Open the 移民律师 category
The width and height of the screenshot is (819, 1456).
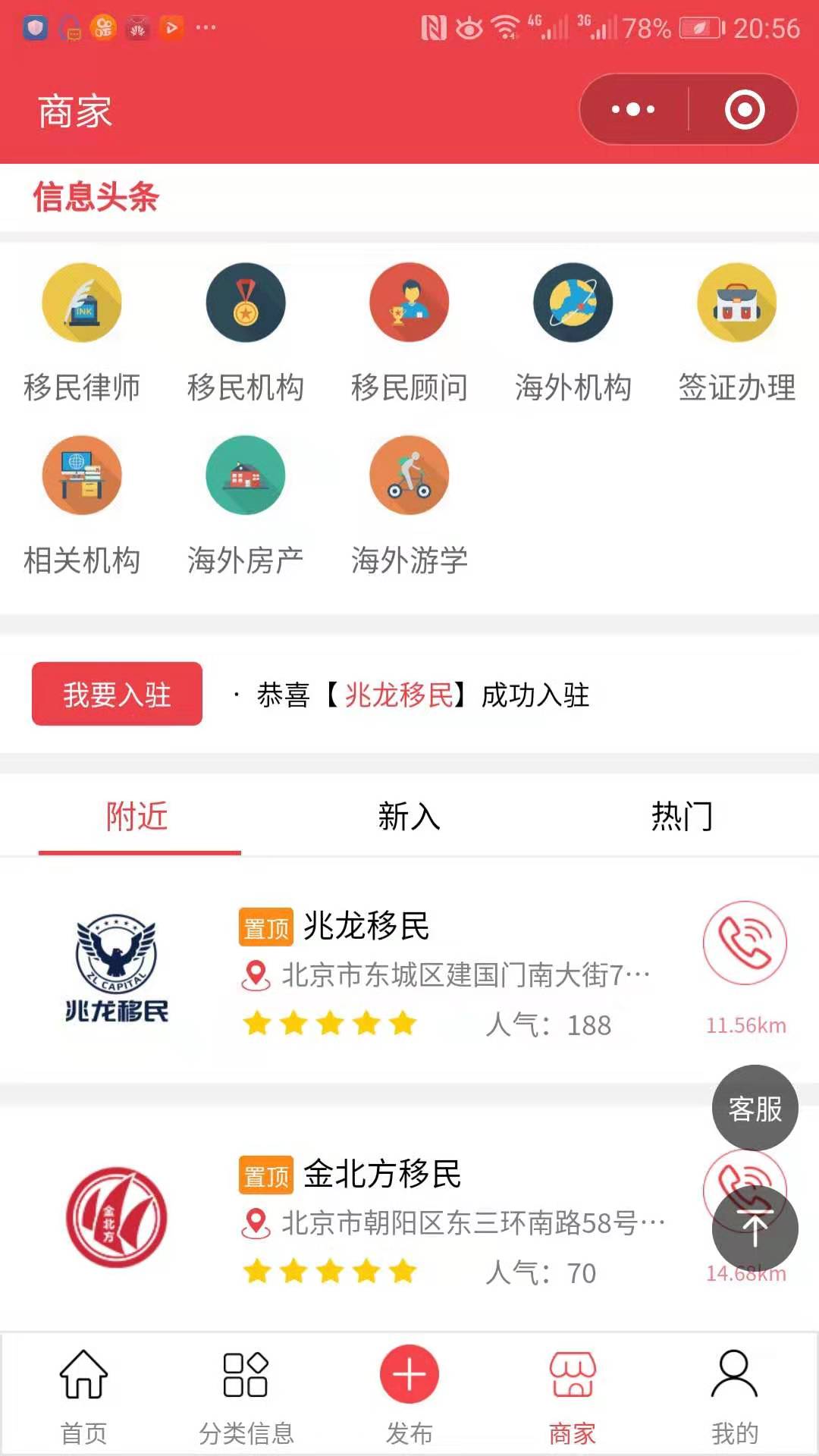pyautogui.click(x=82, y=333)
